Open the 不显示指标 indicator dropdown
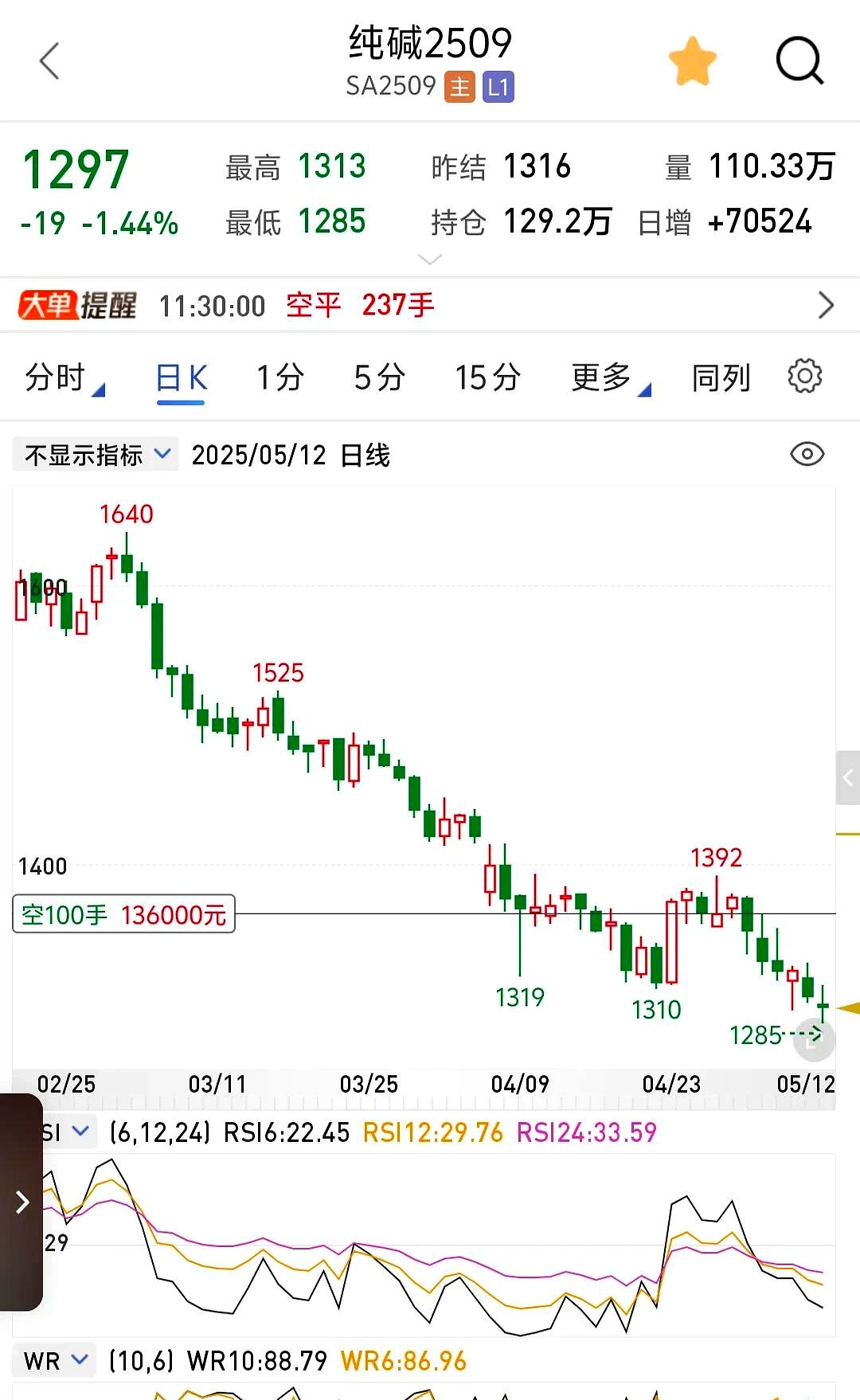The height and width of the screenshot is (1400, 860). point(94,453)
